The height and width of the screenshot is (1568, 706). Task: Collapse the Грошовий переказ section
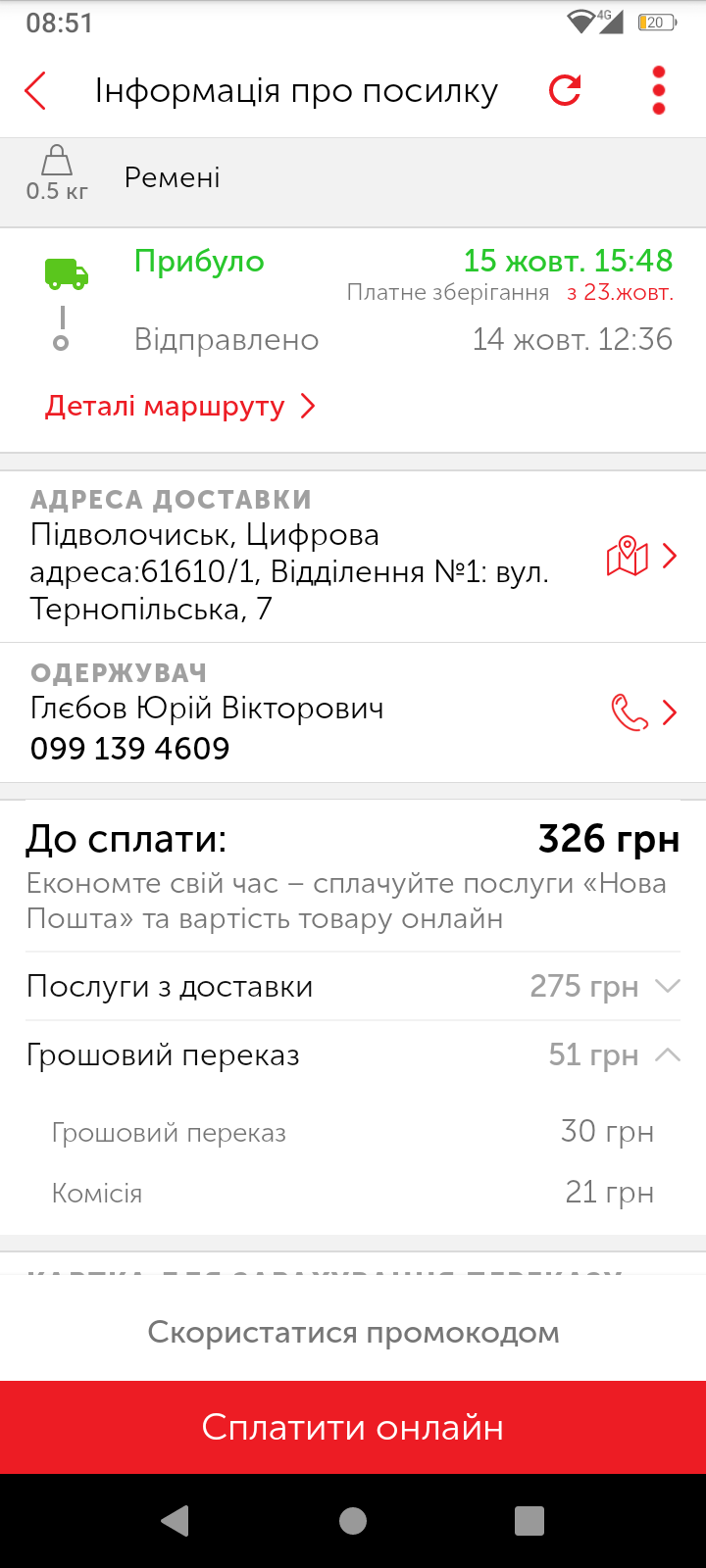(x=667, y=1054)
